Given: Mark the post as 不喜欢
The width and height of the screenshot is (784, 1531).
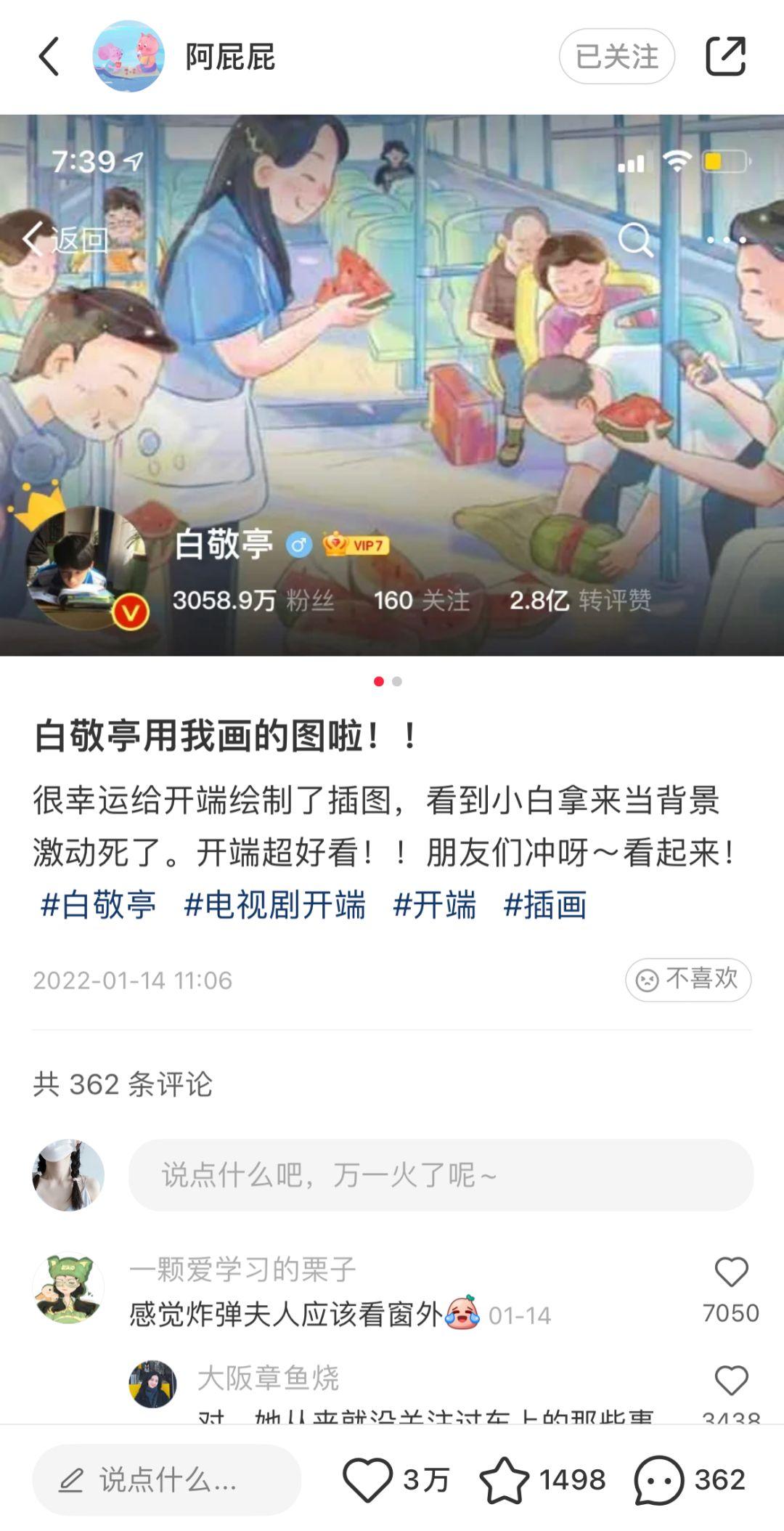Looking at the screenshot, I should pos(687,980).
